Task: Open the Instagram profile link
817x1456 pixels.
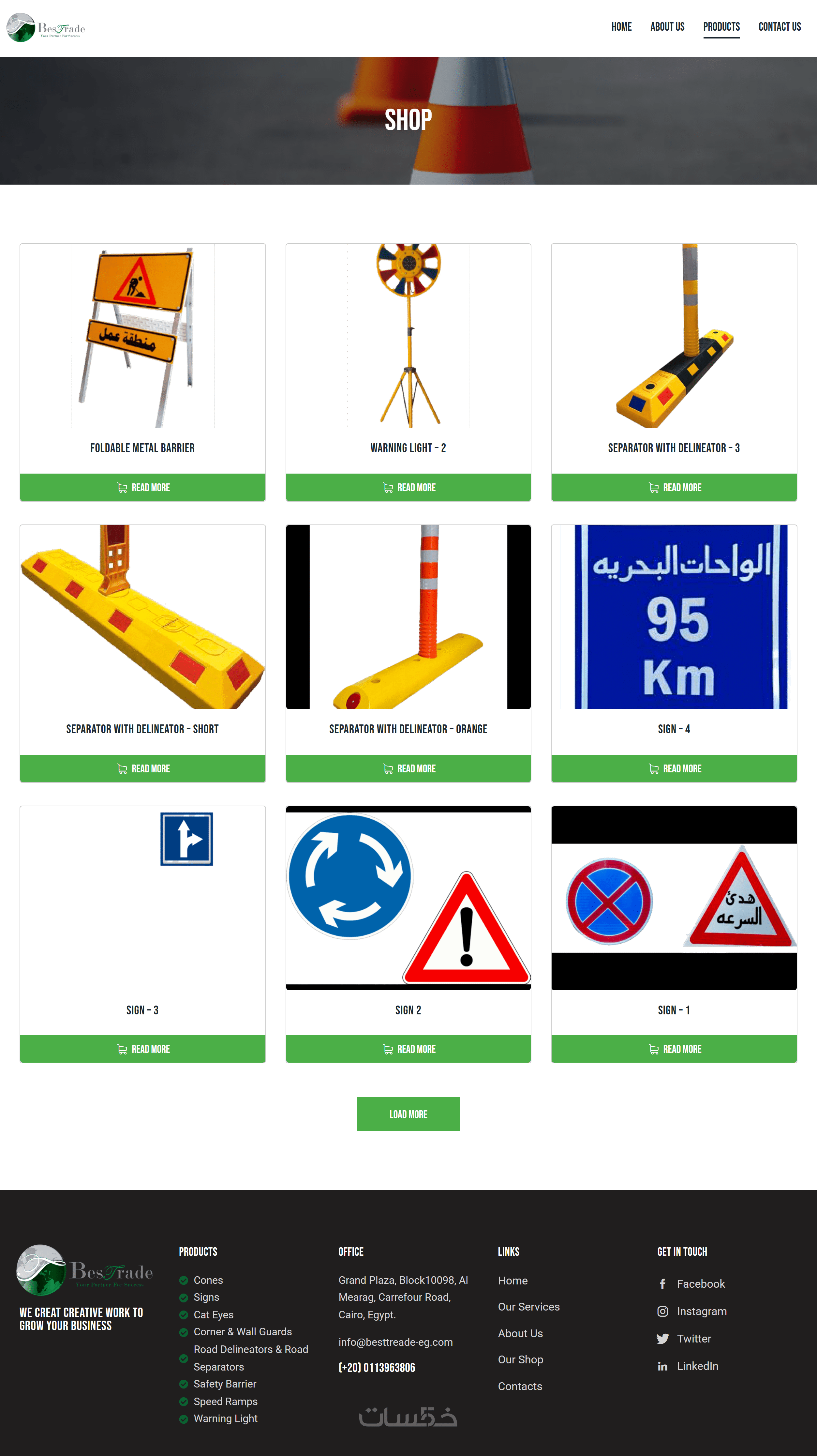Action: pyautogui.click(x=701, y=1311)
